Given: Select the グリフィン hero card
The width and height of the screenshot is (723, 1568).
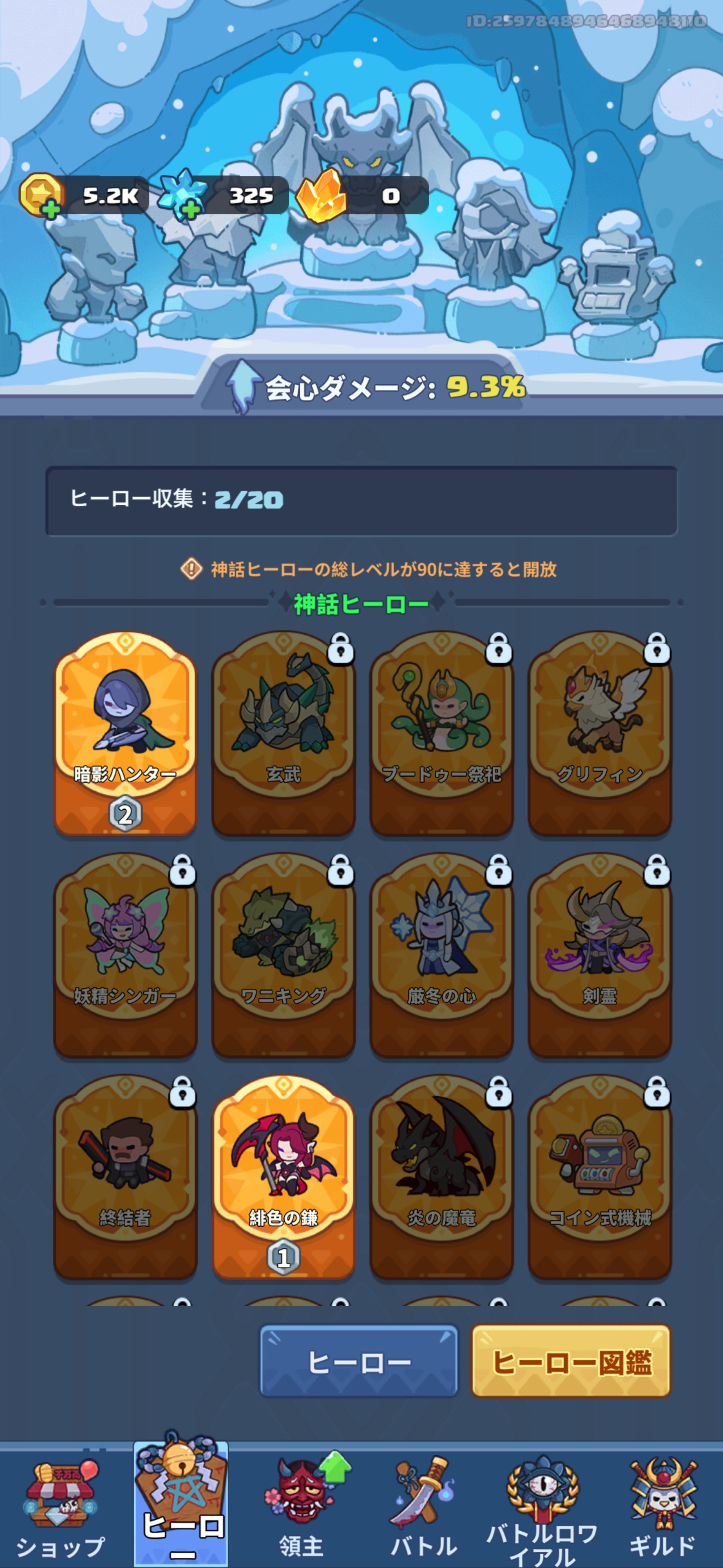Looking at the screenshot, I should [600, 733].
